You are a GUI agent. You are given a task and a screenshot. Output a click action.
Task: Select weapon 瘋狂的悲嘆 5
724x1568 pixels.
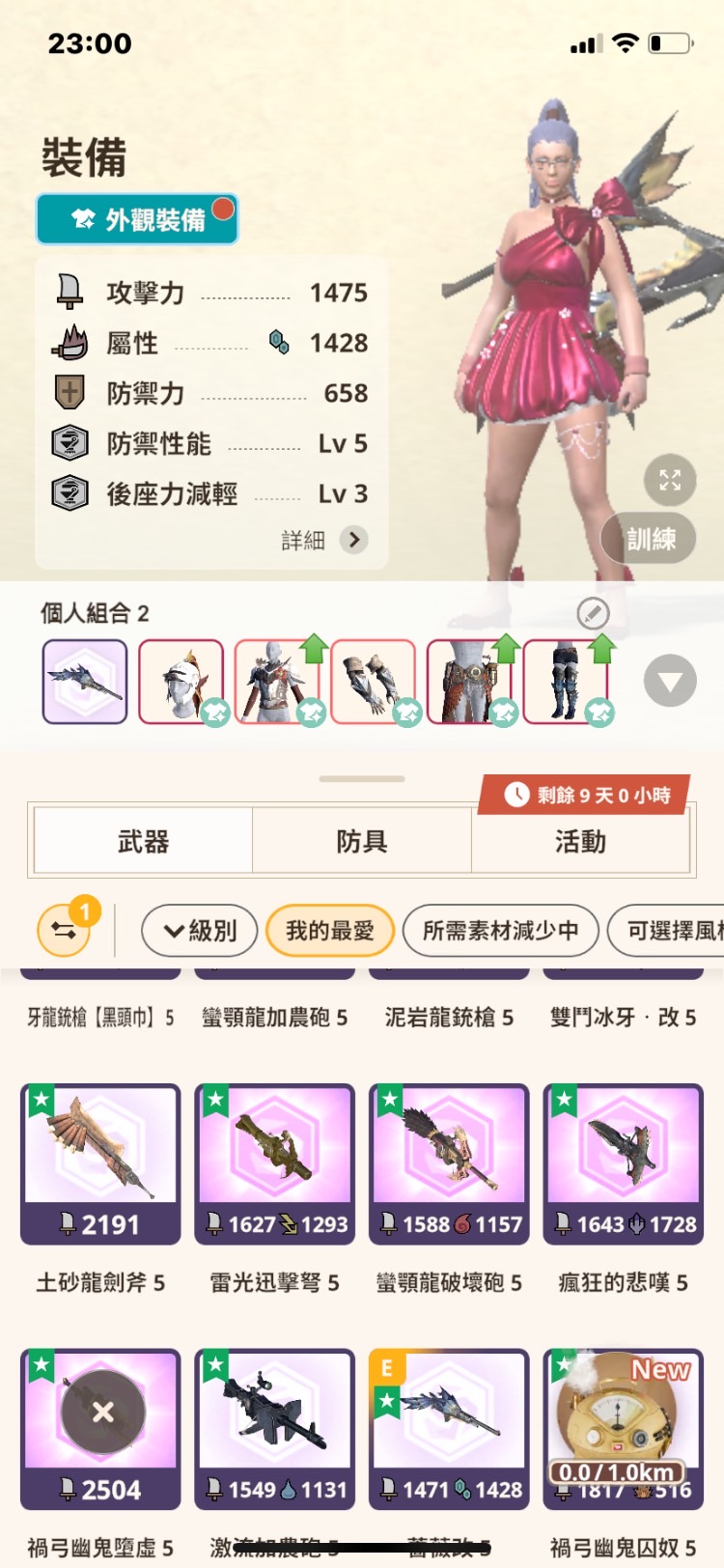[623, 1163]
